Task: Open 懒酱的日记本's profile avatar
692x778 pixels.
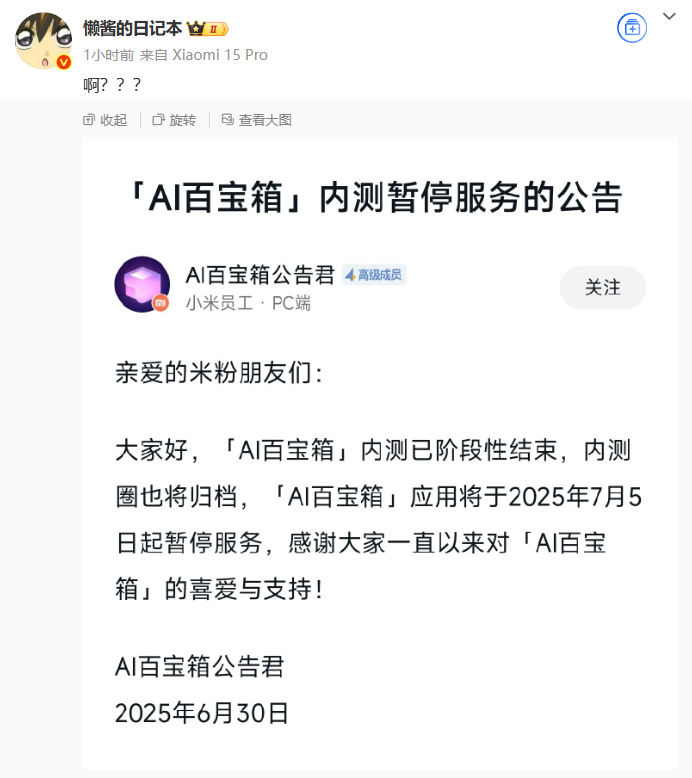Action: 43,41
